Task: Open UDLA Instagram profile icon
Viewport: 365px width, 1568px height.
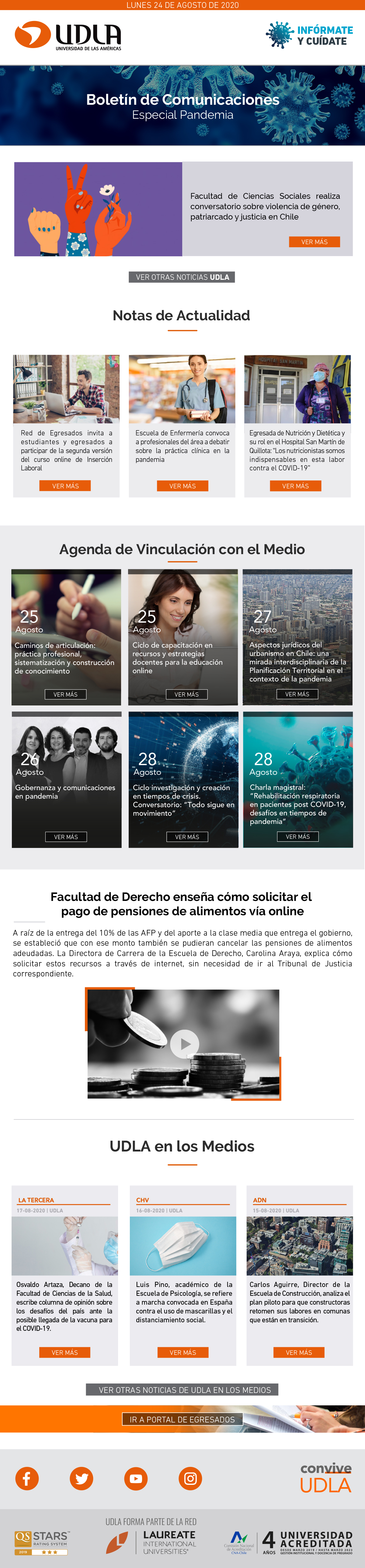Action: coord(190,1478)
